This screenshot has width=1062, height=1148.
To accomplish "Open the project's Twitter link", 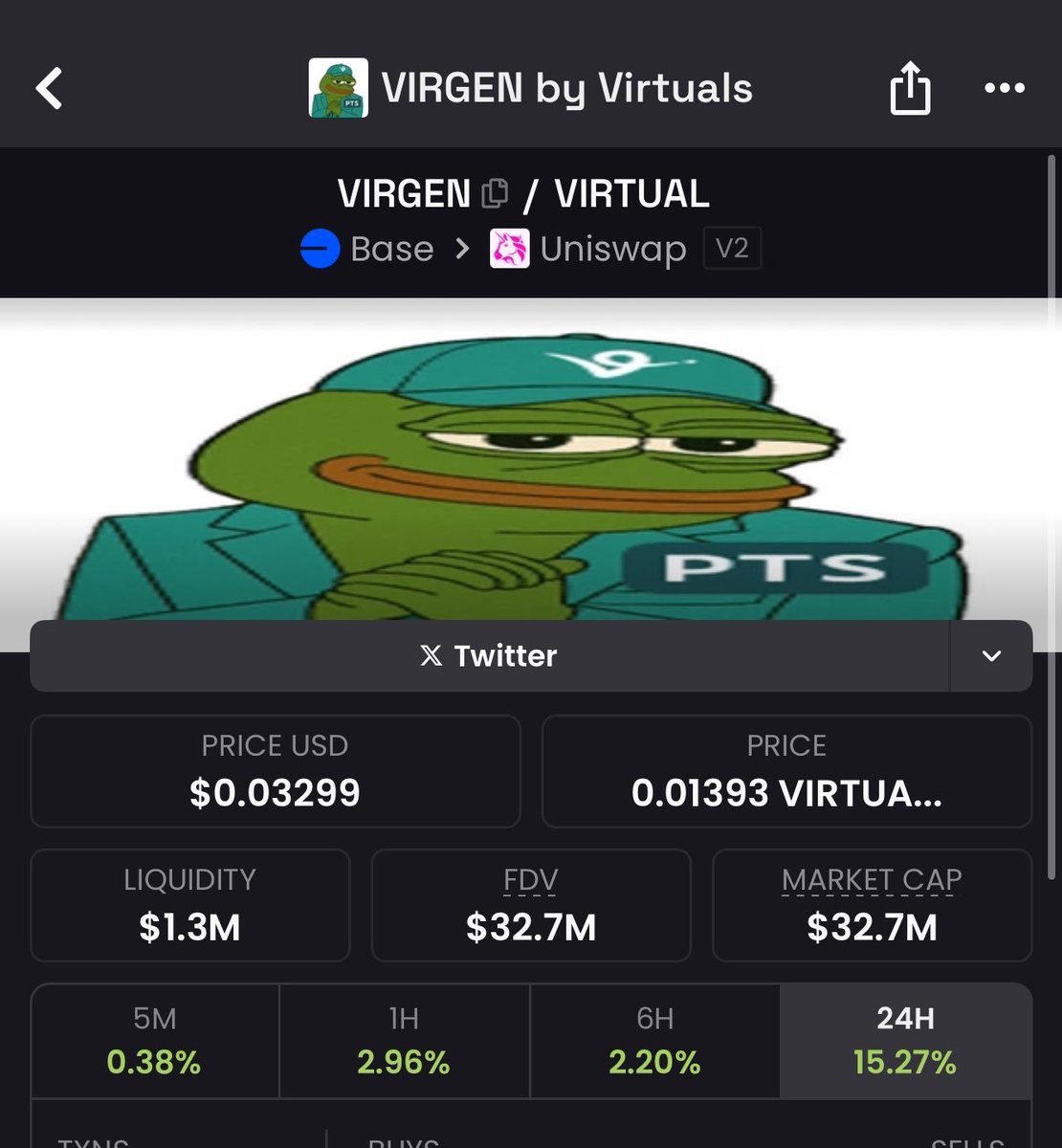I will (489, 656).
